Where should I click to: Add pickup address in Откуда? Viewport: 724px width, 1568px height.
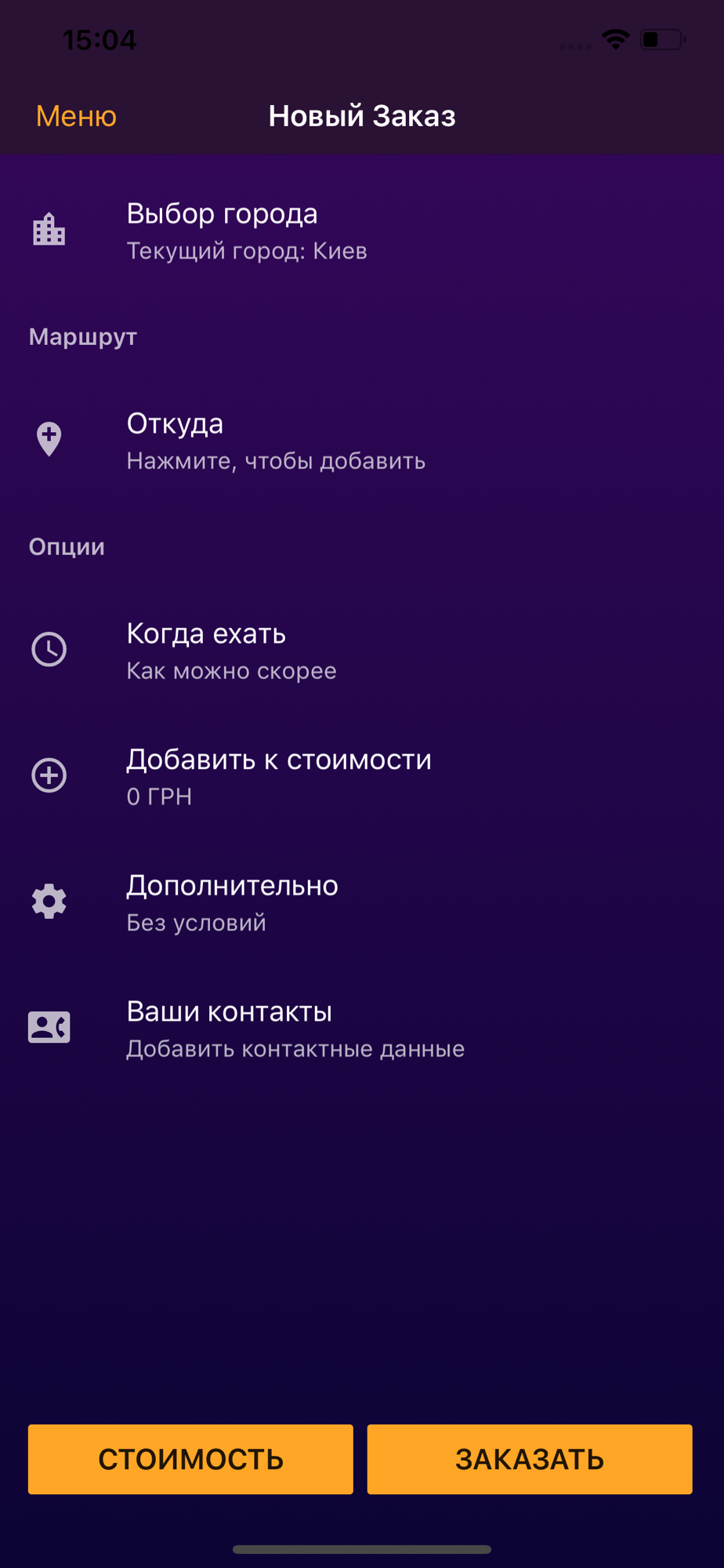pyautogui.click(x=362, y=441)
